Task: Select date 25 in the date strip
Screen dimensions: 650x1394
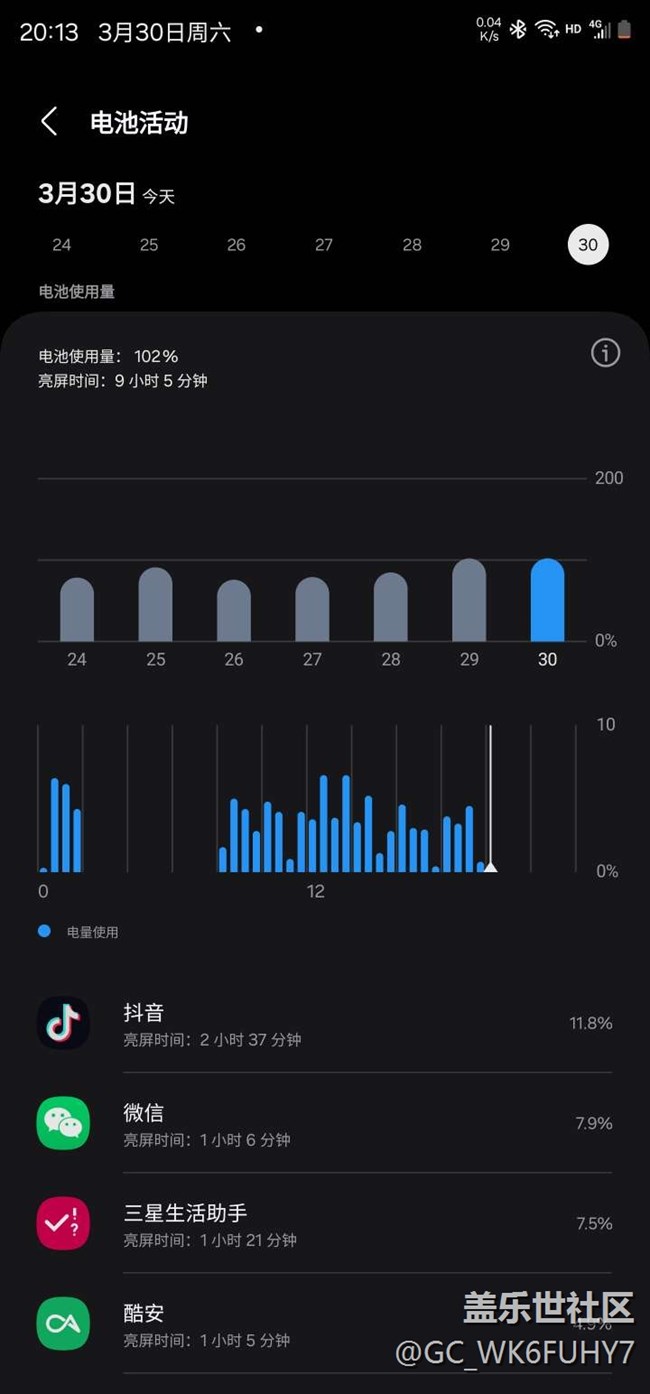Action: pyautogui.click(x=149, y=245)
